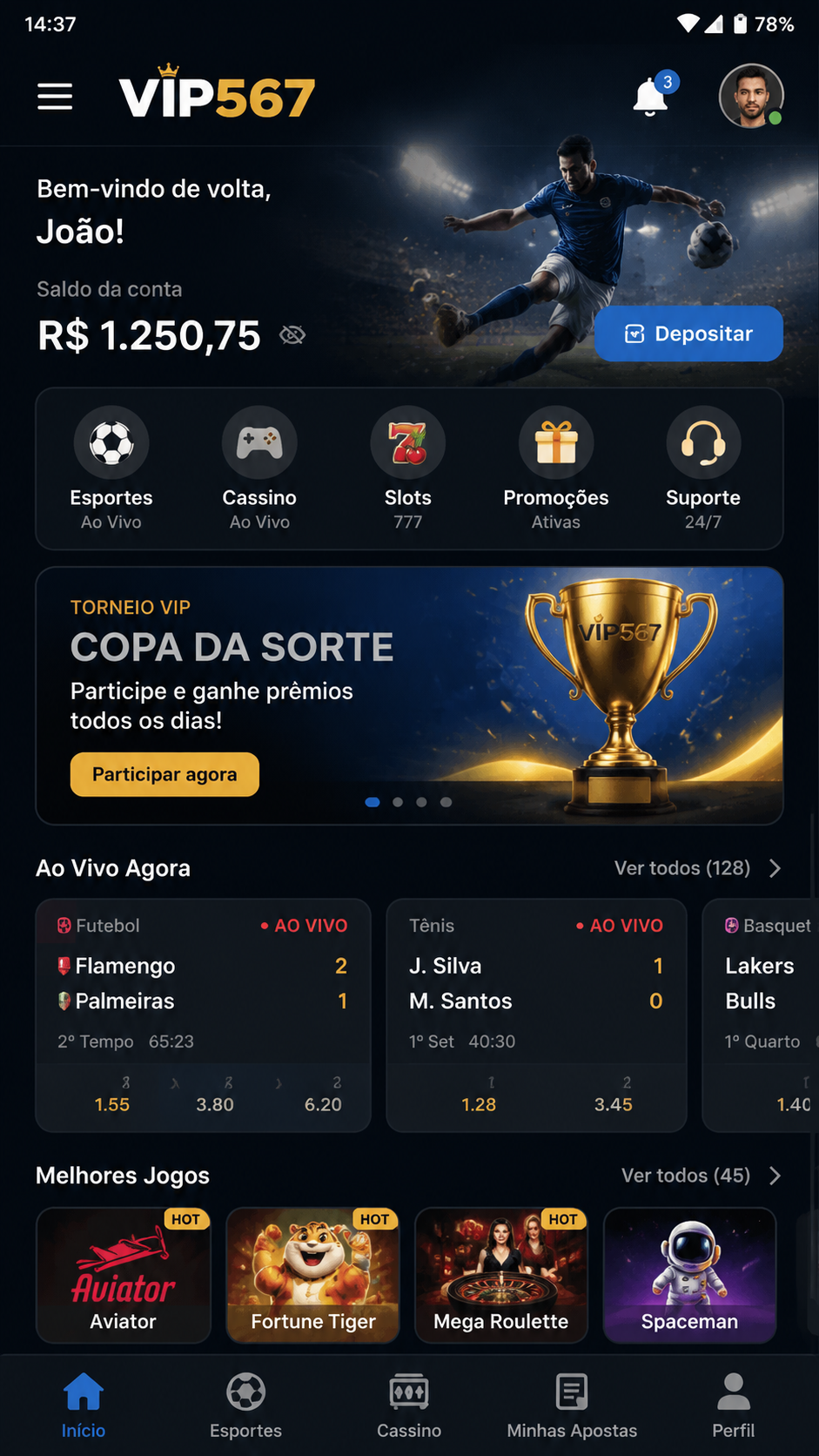This screenshot has width=819, height=1456.
Task: Open Slots 777 shortcut
Action: [x=407, y=468]
